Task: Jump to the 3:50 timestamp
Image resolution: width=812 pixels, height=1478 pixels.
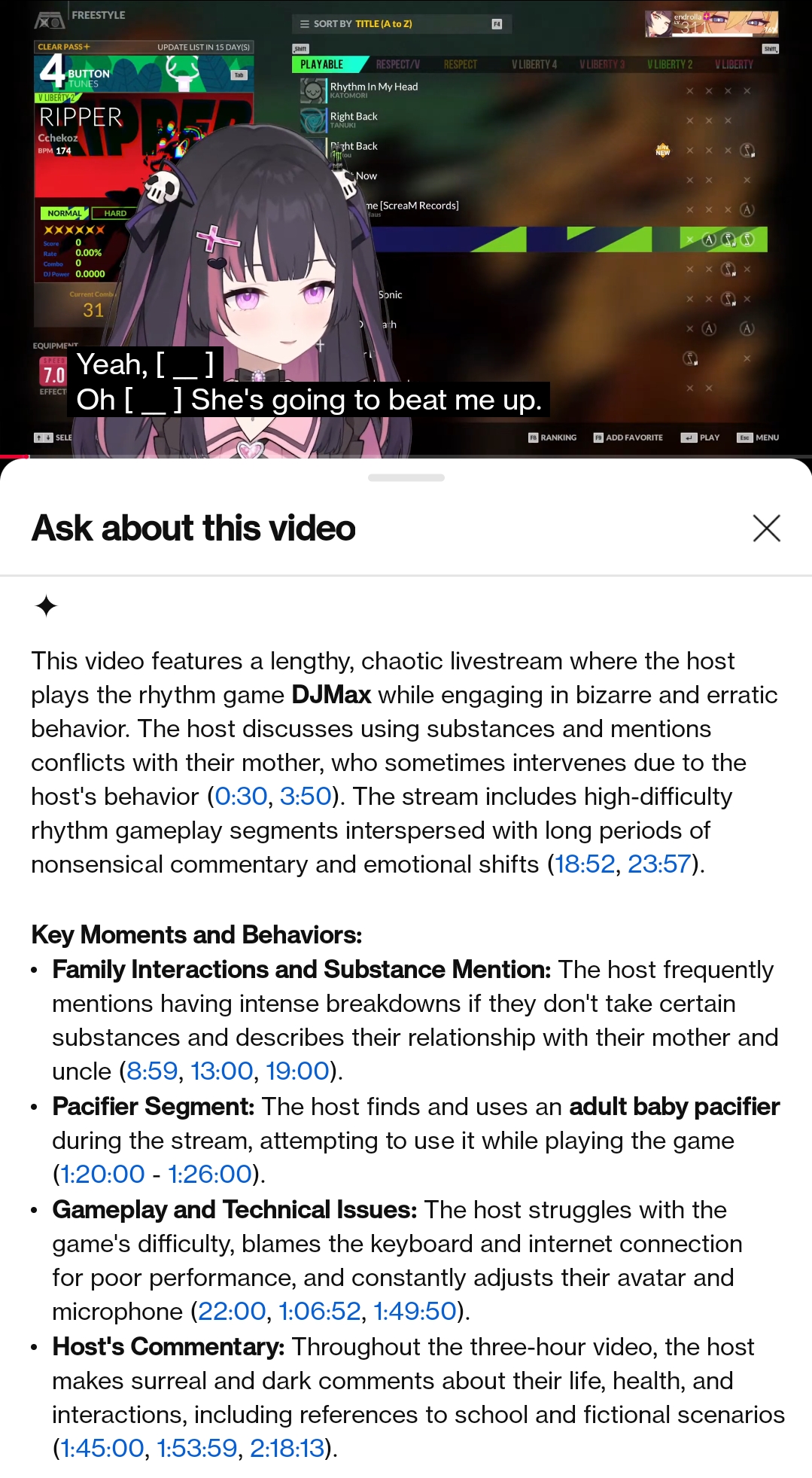Action: pyautogui.click(x=306, y=797)
